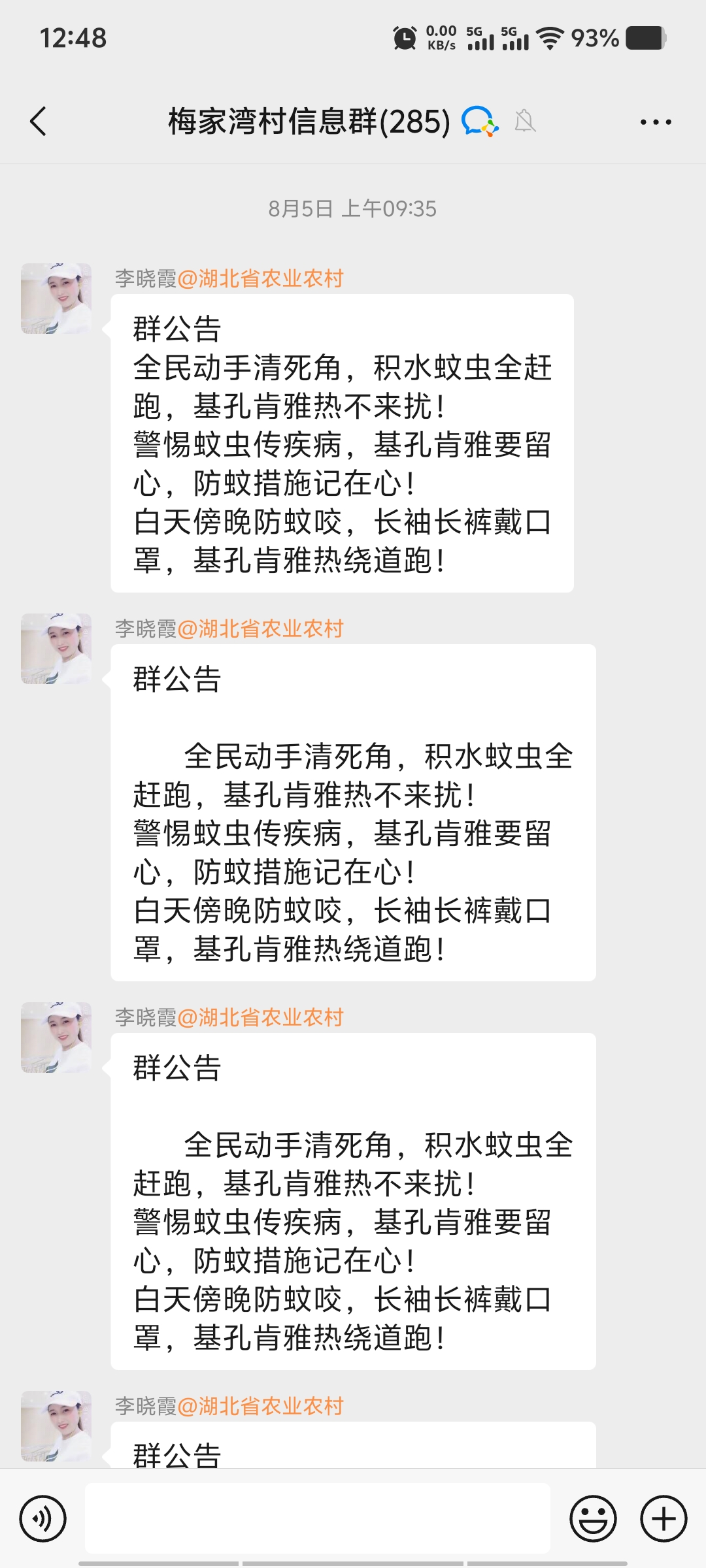Open 李晓霞's avatar on the first announcement
Viewport: 706px width, 1568px height.
(56, 299)
